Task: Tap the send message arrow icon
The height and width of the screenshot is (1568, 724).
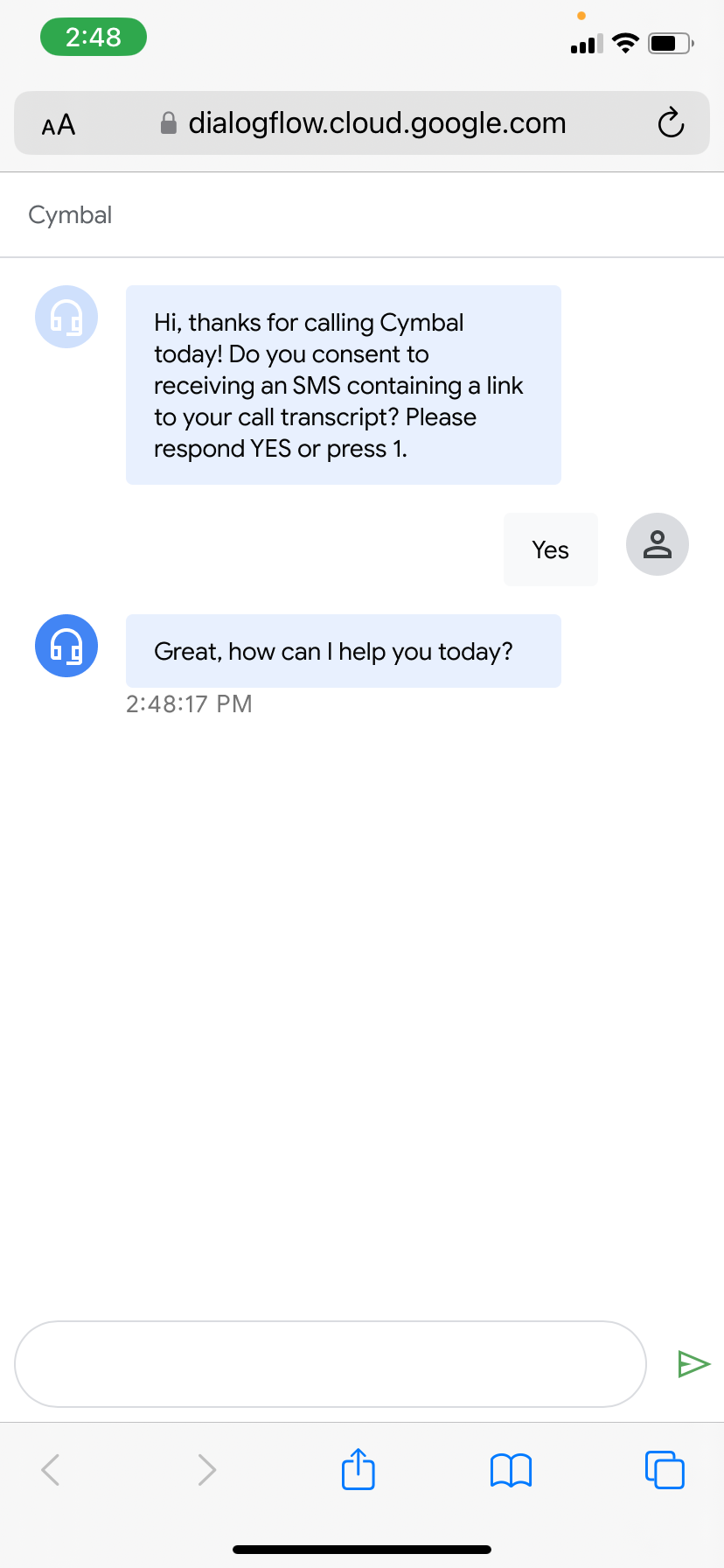Action: point(693,1363)
